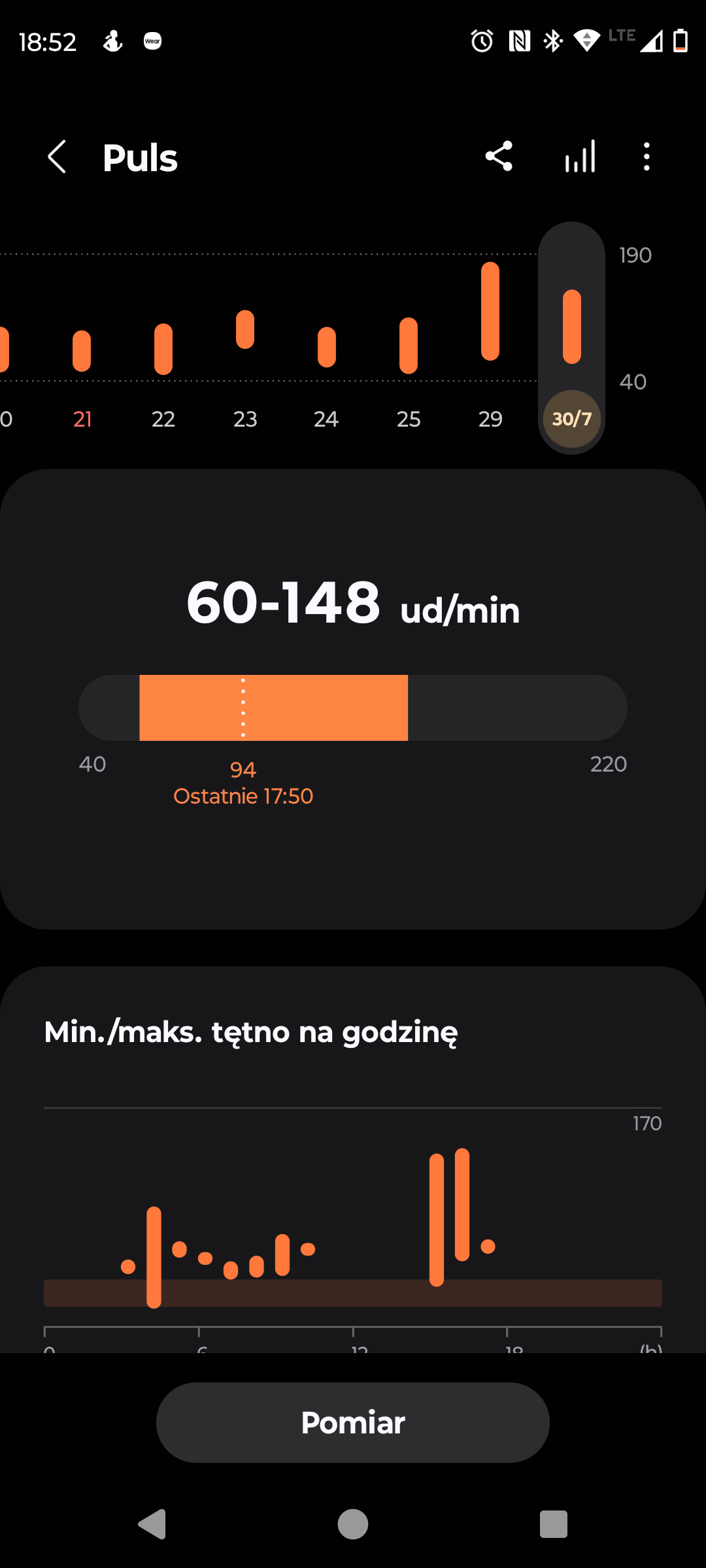Open the trends chart view icon
706x1568 pixels.
(x=580, y=157)
